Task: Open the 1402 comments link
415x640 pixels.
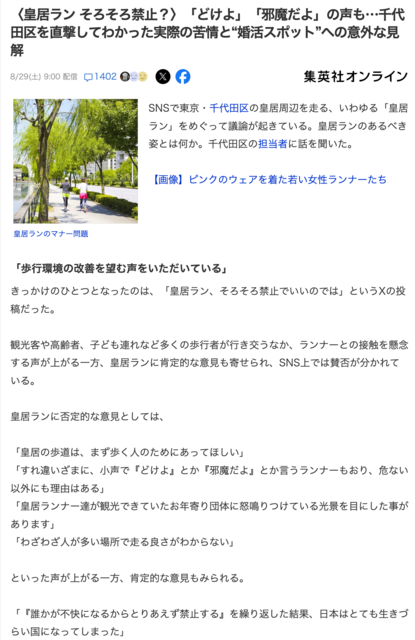Action: coord(100,77)
